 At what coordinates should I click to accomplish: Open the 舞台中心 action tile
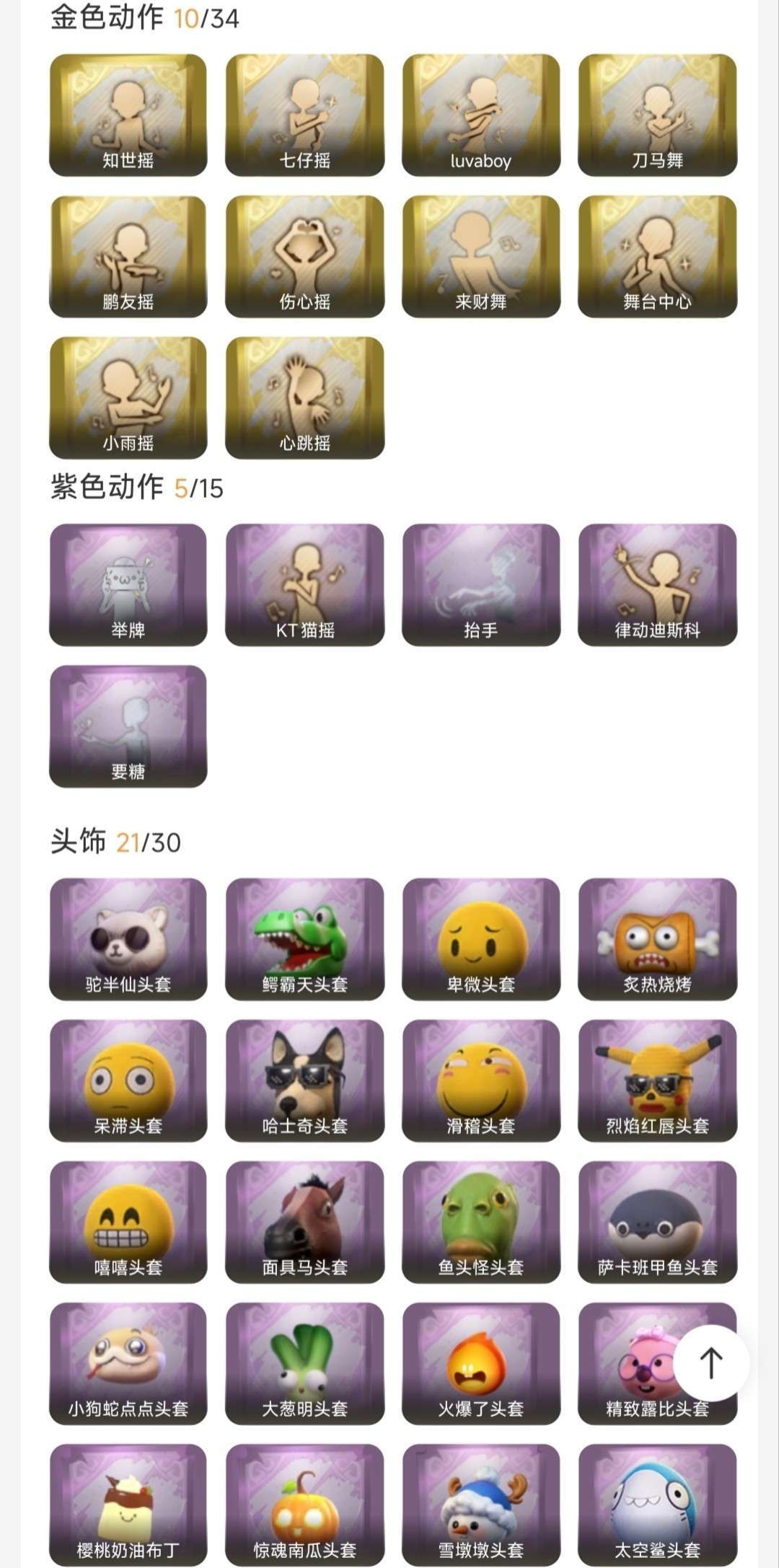(x=657, y=257)
